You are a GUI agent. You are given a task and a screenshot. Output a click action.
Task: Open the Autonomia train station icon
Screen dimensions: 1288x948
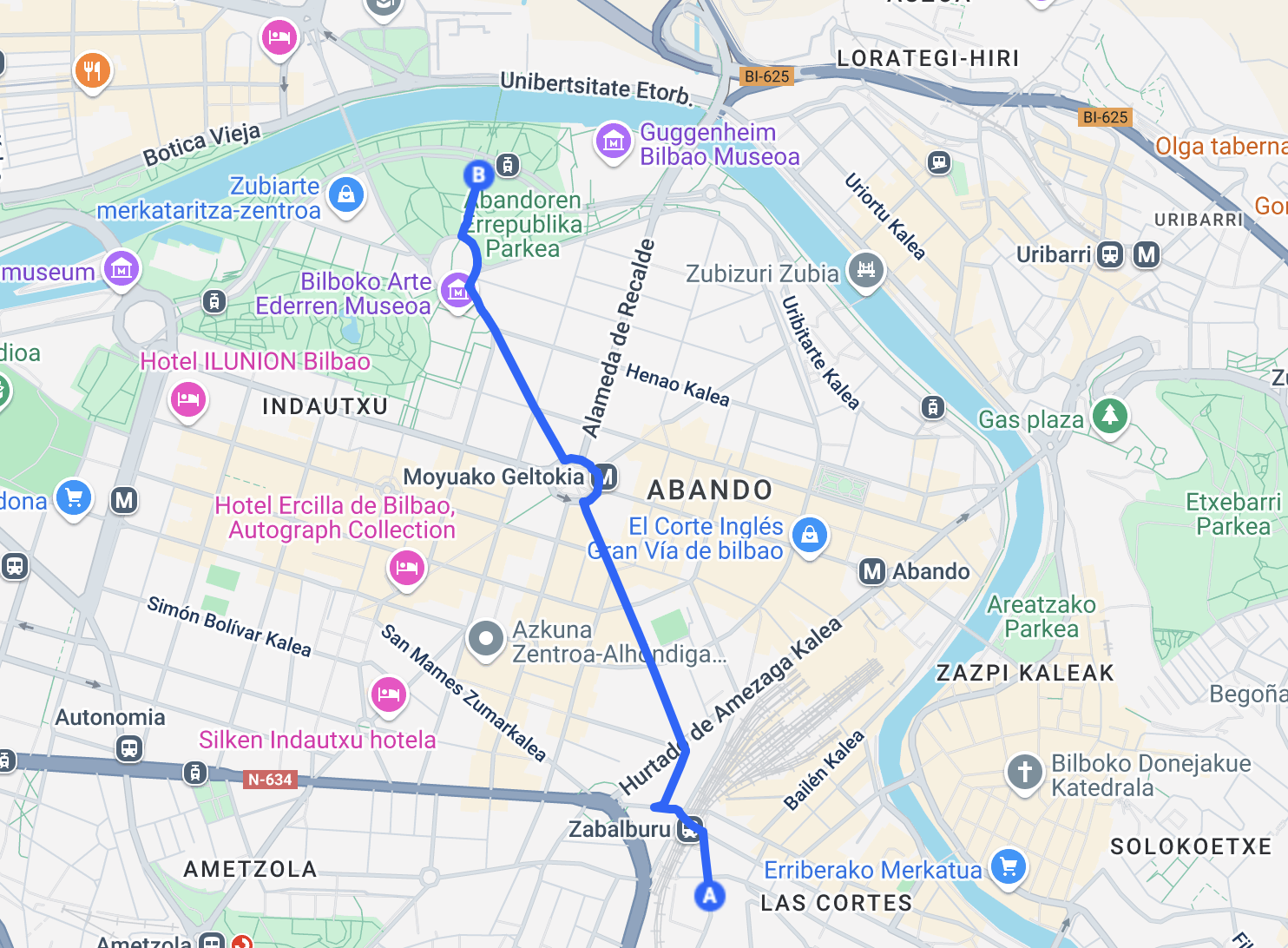(x=129, y=747)
